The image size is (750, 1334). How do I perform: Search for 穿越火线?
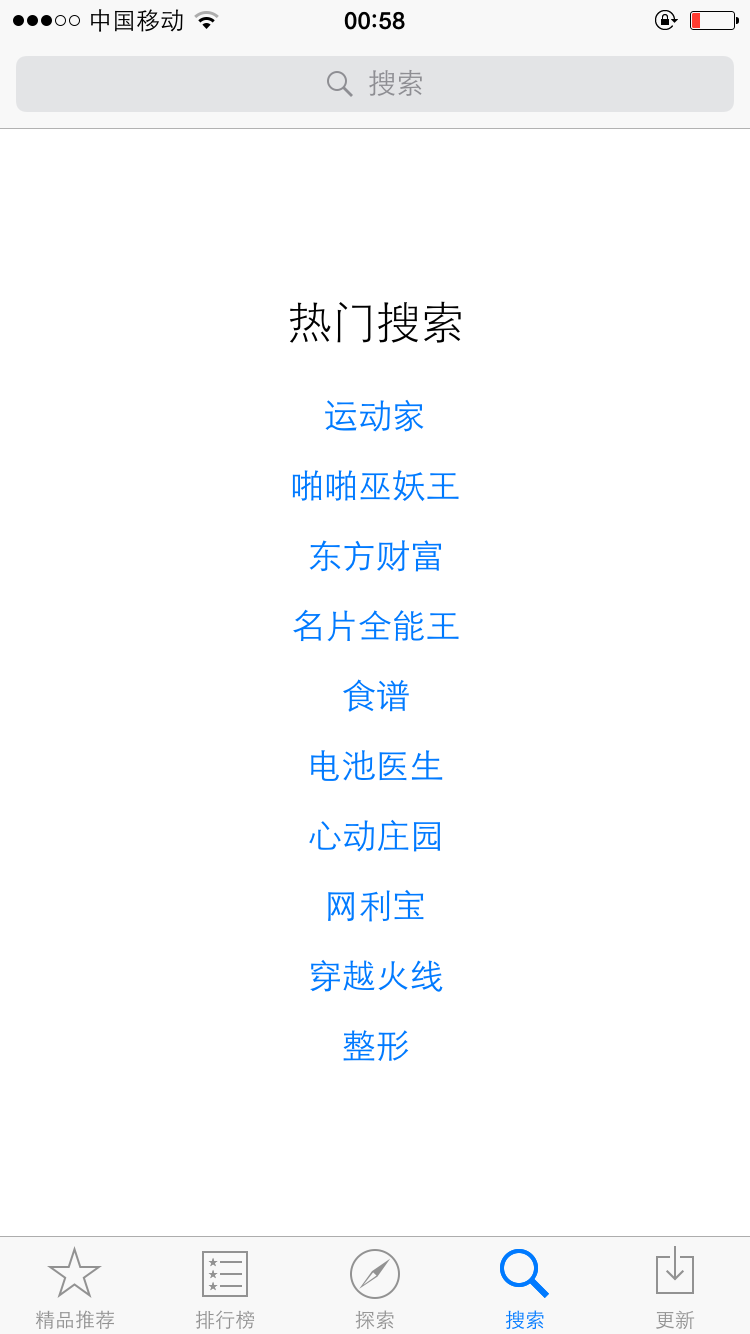pos(375,976)
